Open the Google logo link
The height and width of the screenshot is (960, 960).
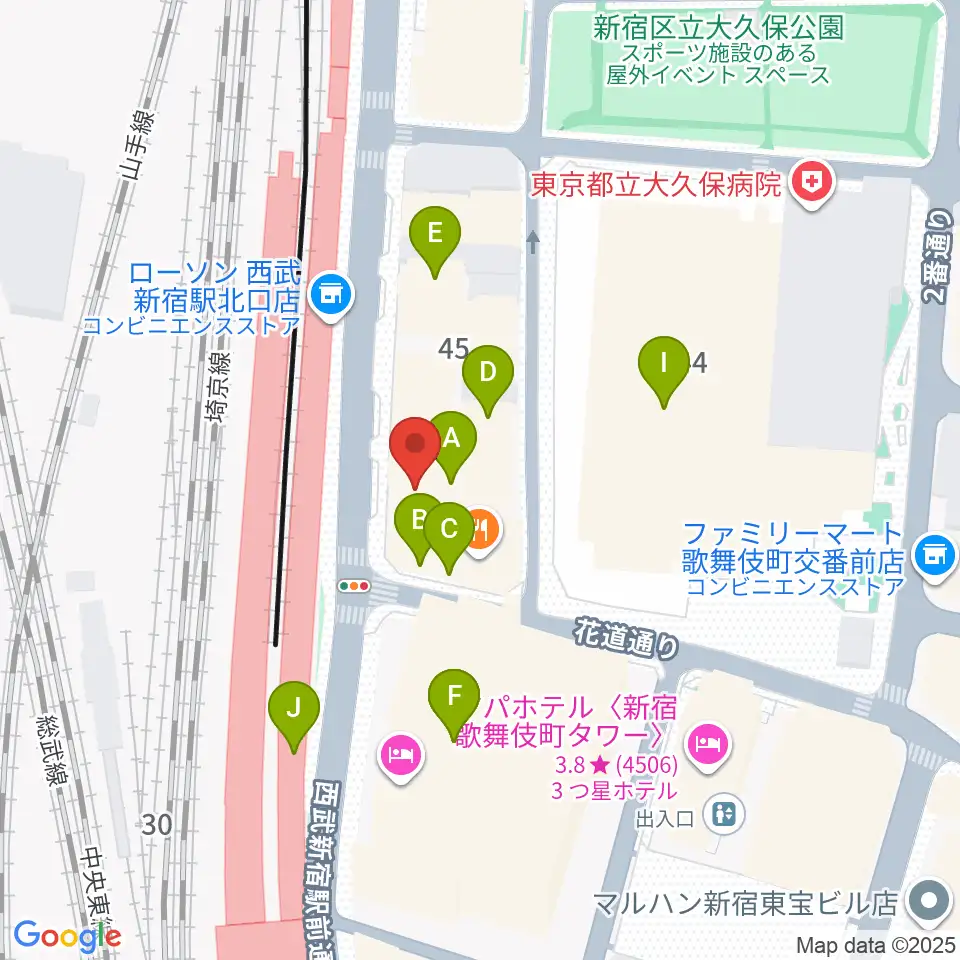[67, 937]
